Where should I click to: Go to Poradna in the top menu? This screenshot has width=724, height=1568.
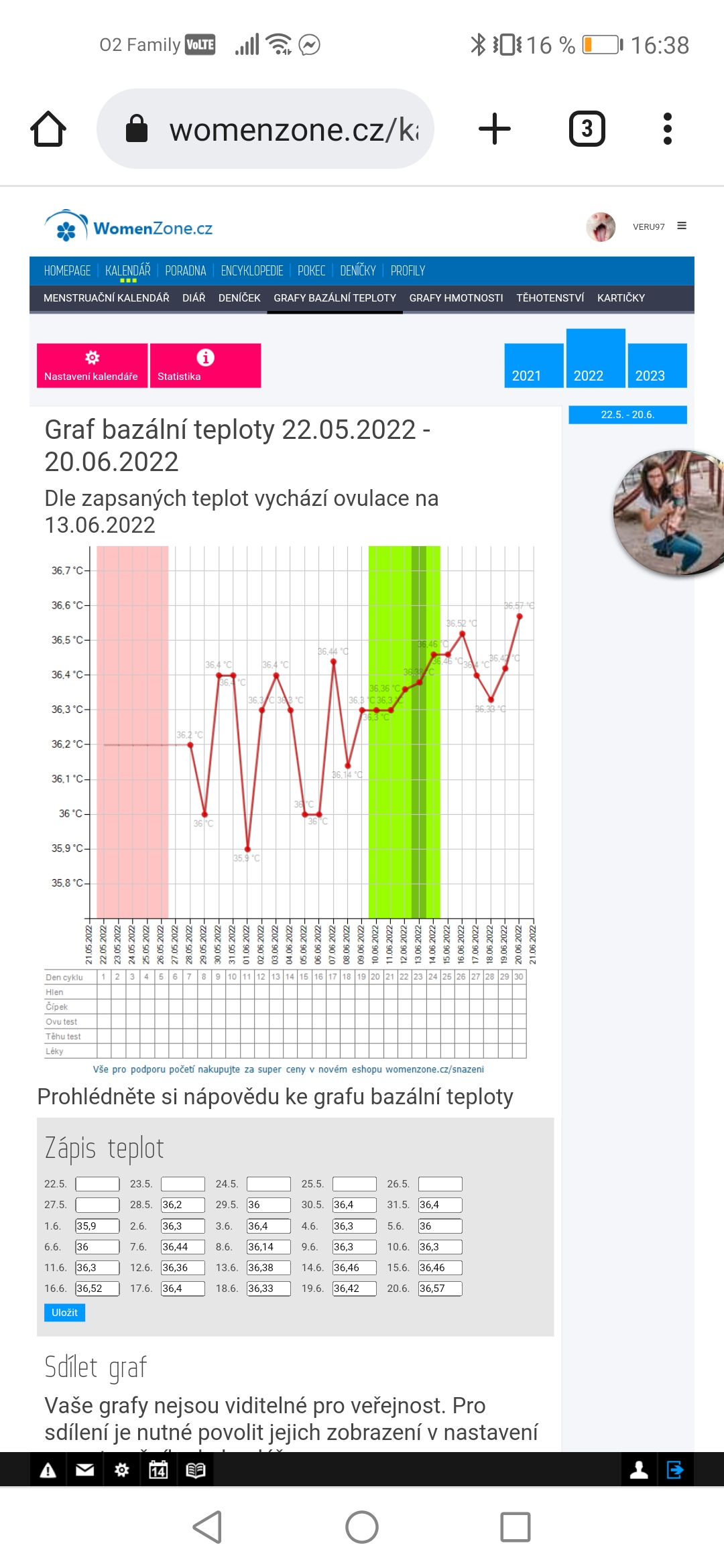pos(186,271)
